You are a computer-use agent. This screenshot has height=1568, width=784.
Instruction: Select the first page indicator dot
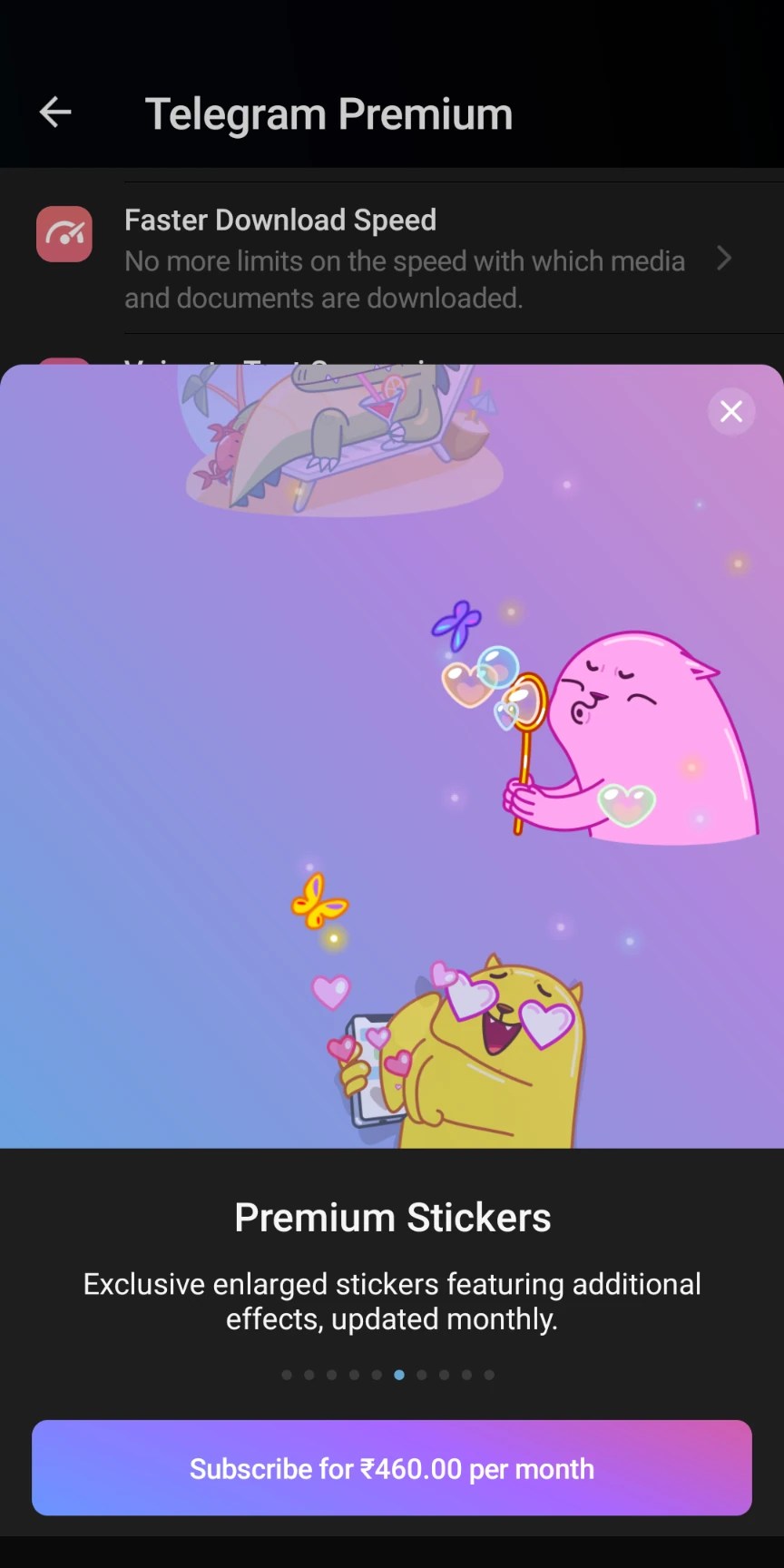286,1375
